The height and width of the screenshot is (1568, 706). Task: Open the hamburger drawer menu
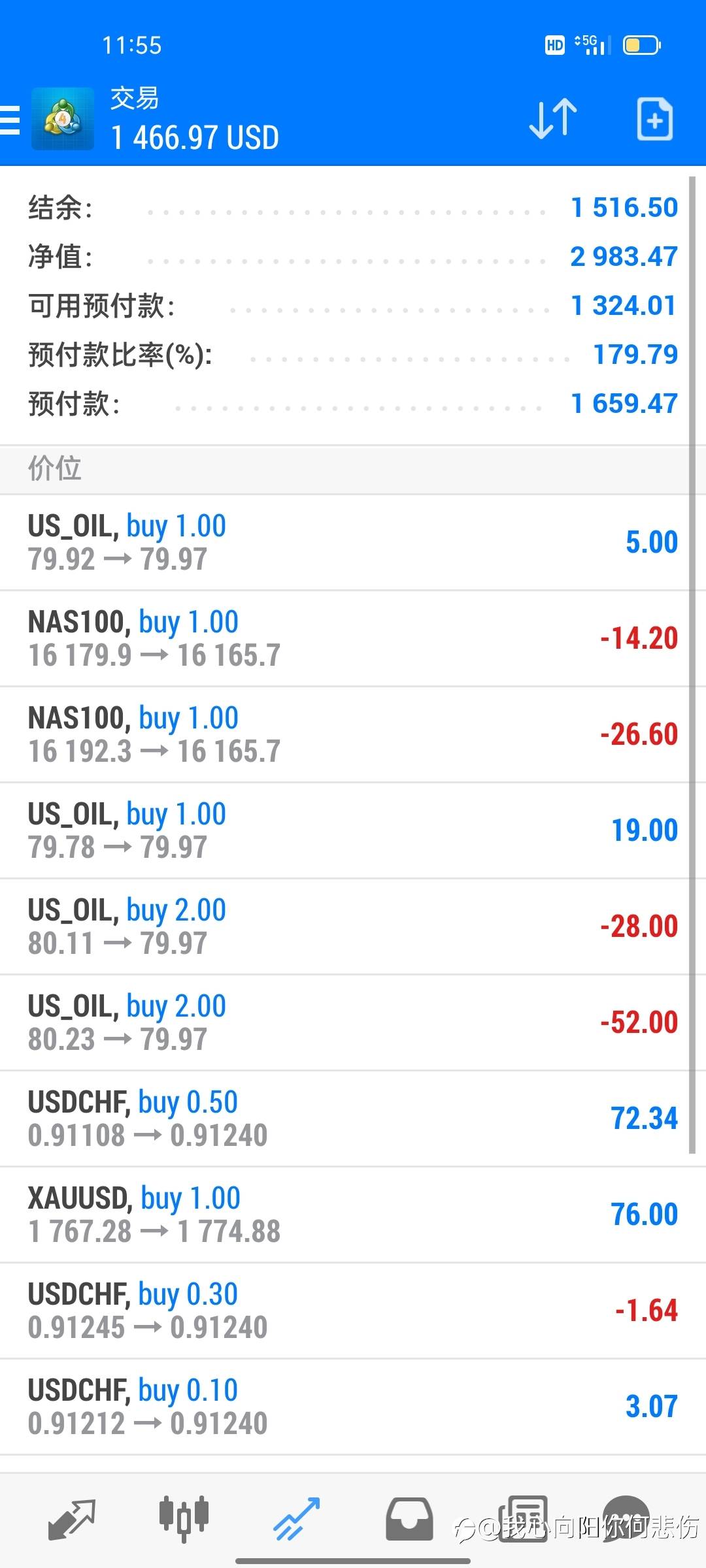pyautogui.click(x=9, y=120)
